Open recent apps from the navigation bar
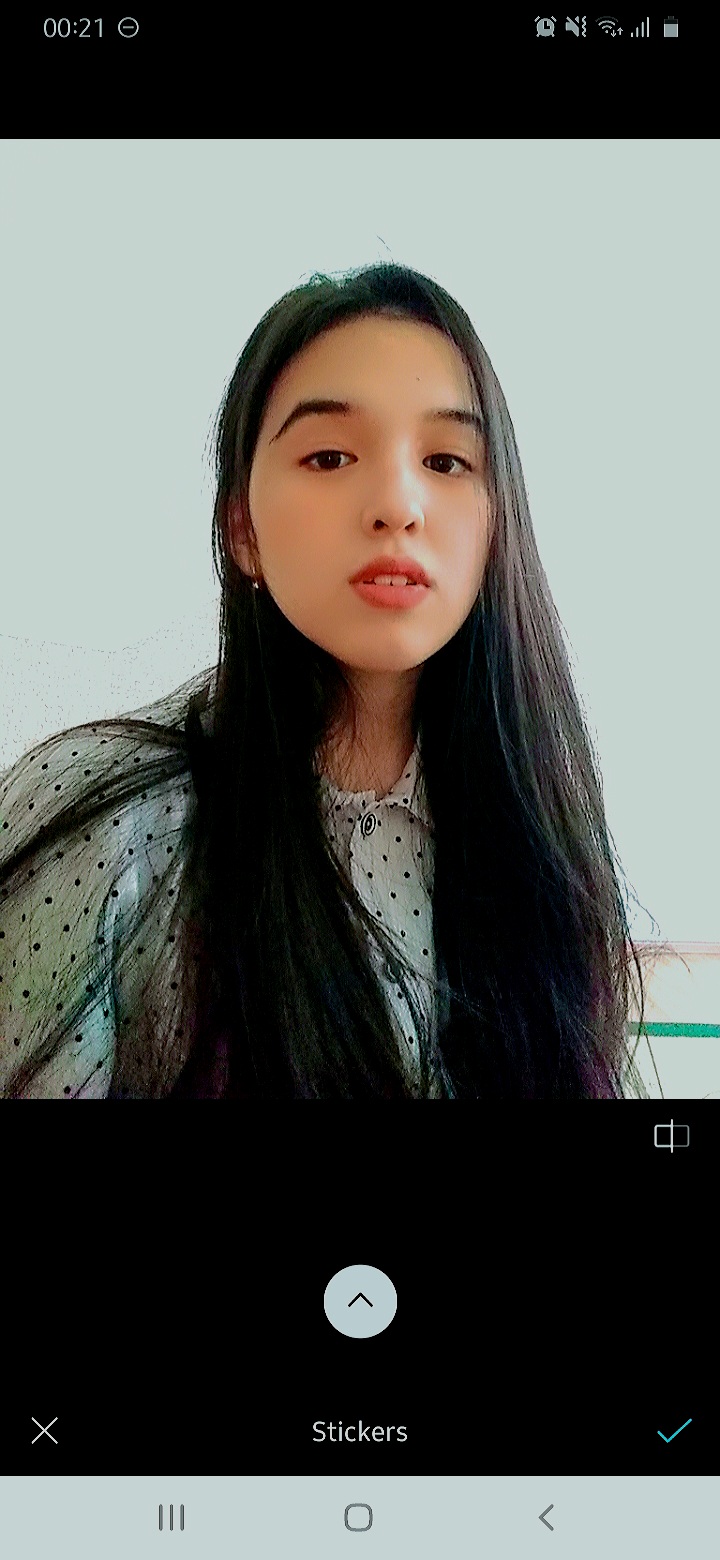Image resolution: width=720 pixels, height=1560 pixels. point(172,1518)
